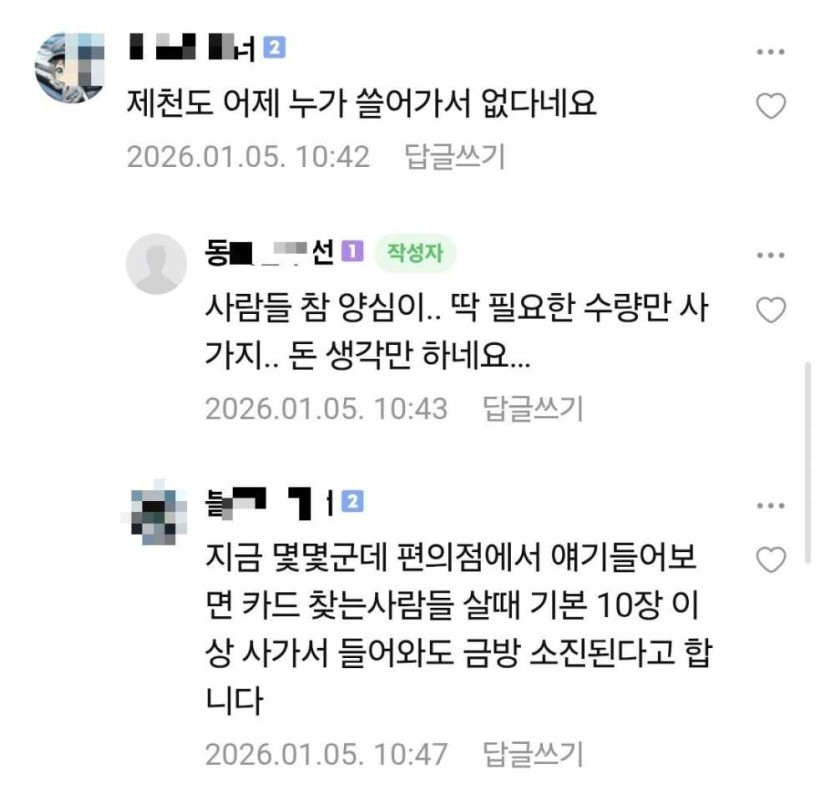Like the comment about 제천 being sold out
The height and width of the screenshot is (805, 835).
[x=770, y=105]
